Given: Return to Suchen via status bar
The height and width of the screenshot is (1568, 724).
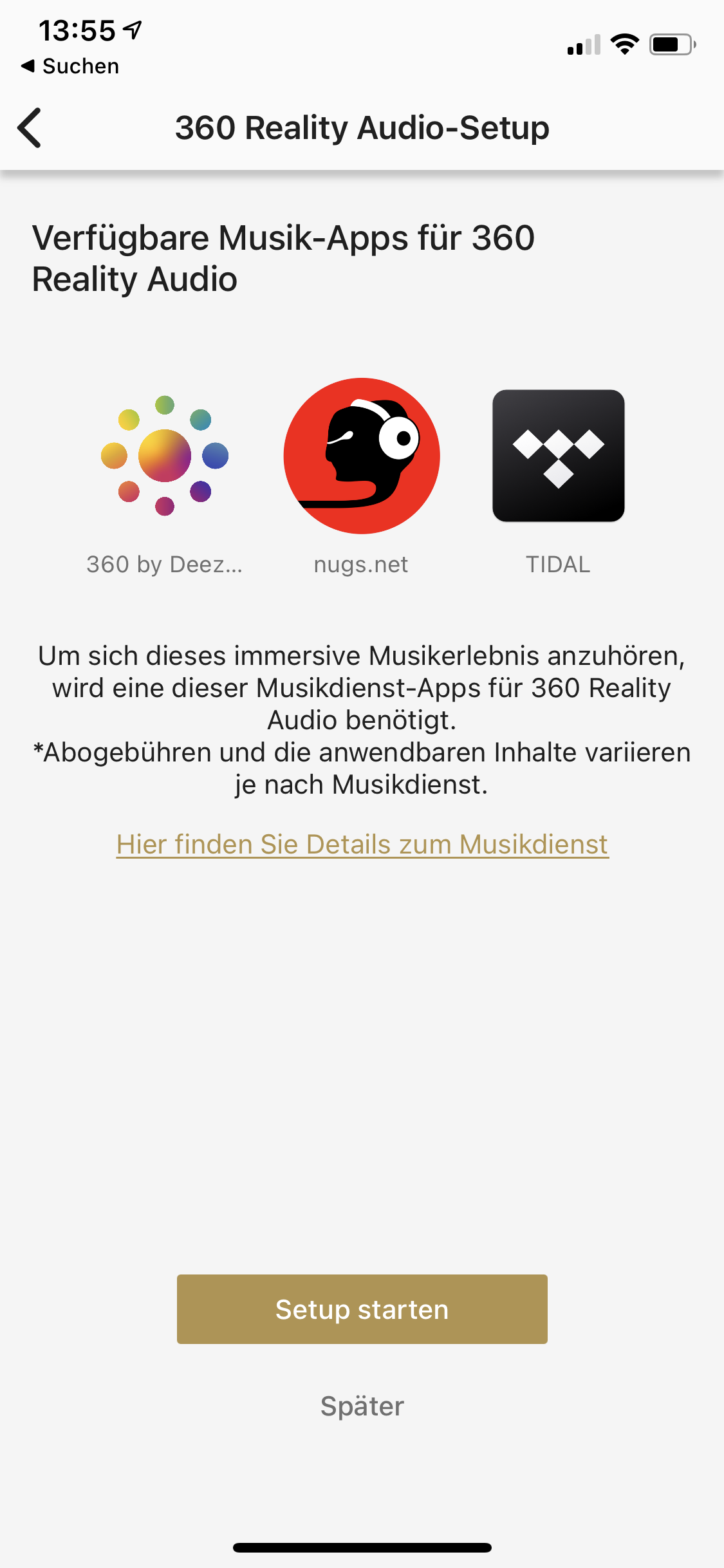Looking at the screenshot, I should pos(70,66).
